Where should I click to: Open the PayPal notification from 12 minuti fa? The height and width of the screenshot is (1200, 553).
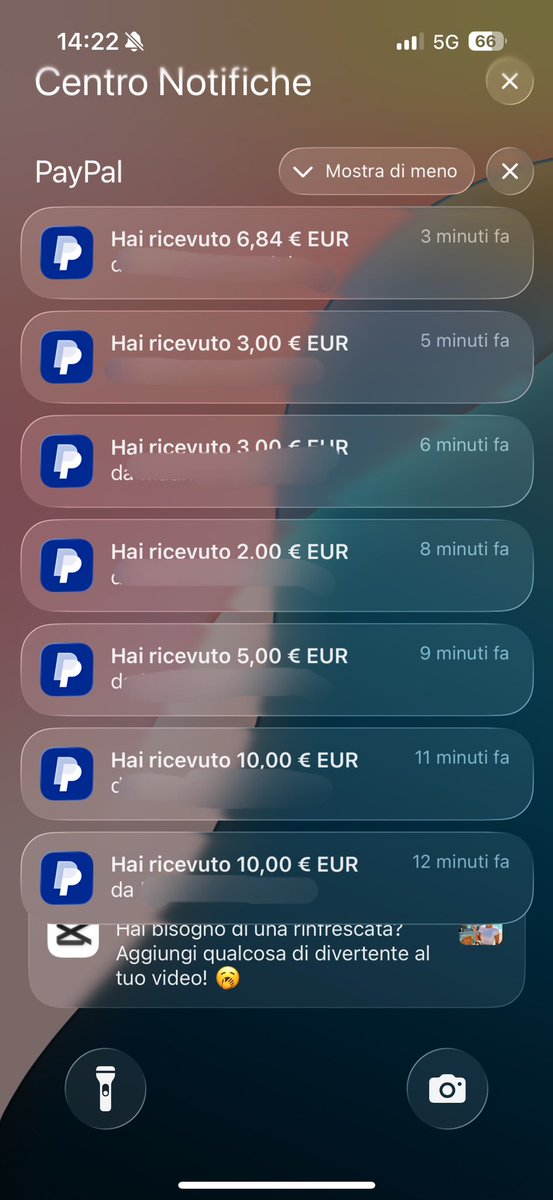[276, 878]
